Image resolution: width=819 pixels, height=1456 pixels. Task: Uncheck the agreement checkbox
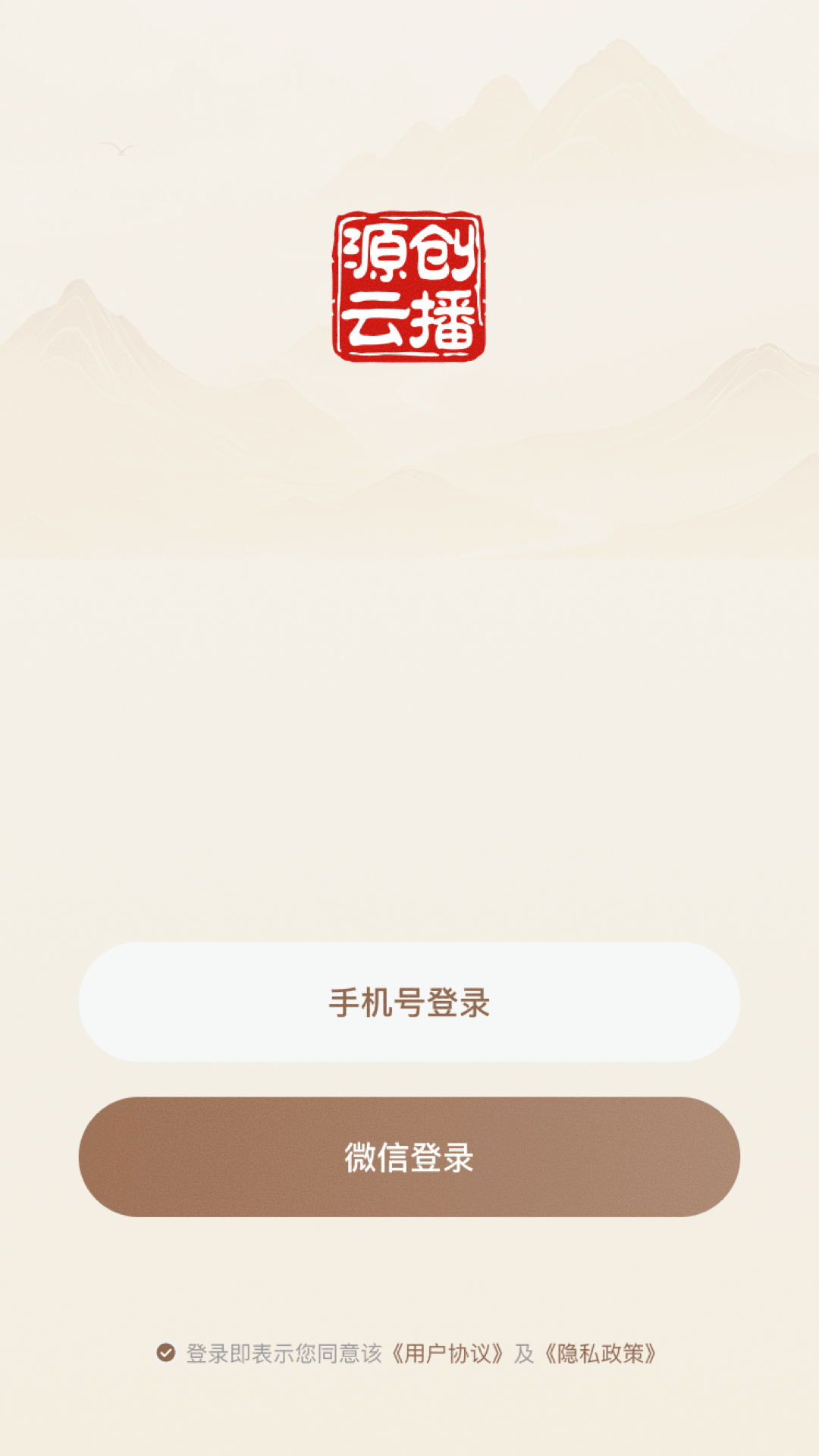(166, 1353)
